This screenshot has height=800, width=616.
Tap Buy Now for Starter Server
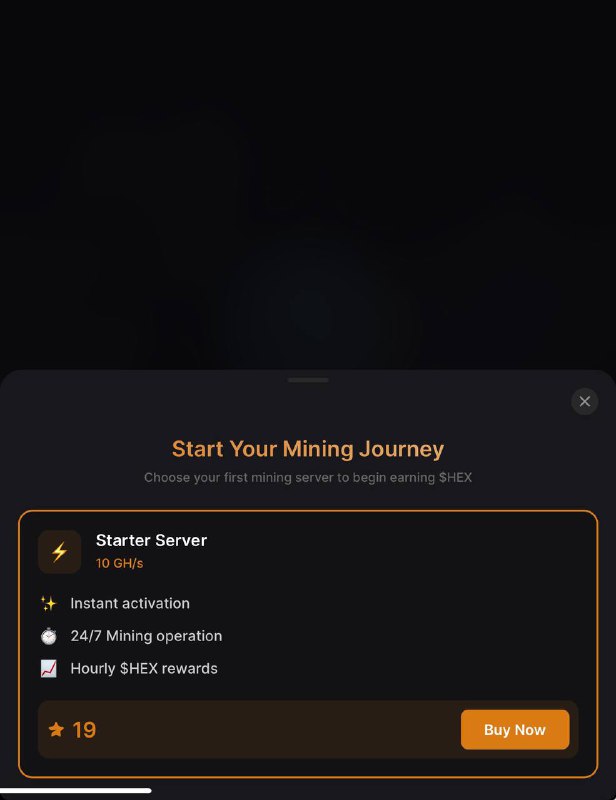point(515,730)
